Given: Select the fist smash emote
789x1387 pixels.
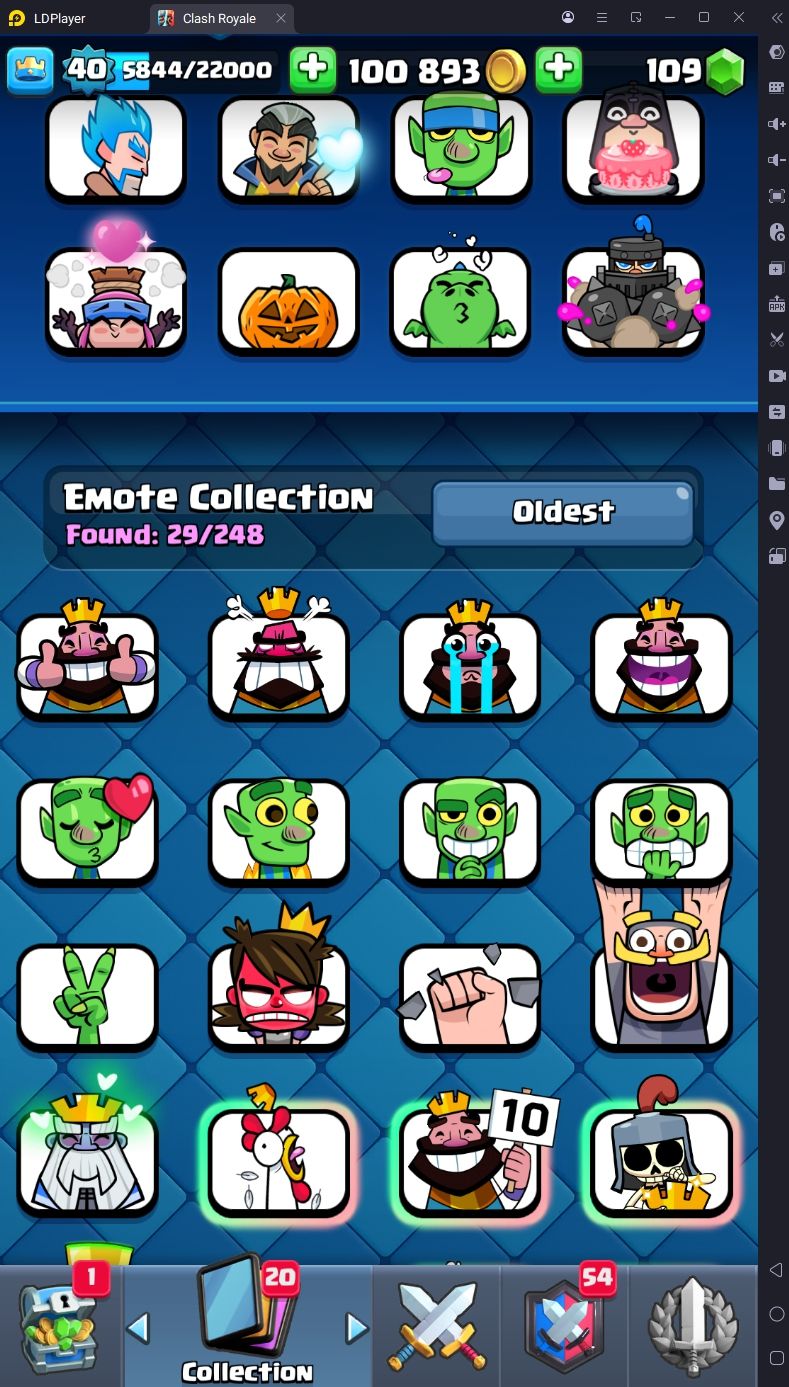Looking at the screenshot, I should click(470, 996).
